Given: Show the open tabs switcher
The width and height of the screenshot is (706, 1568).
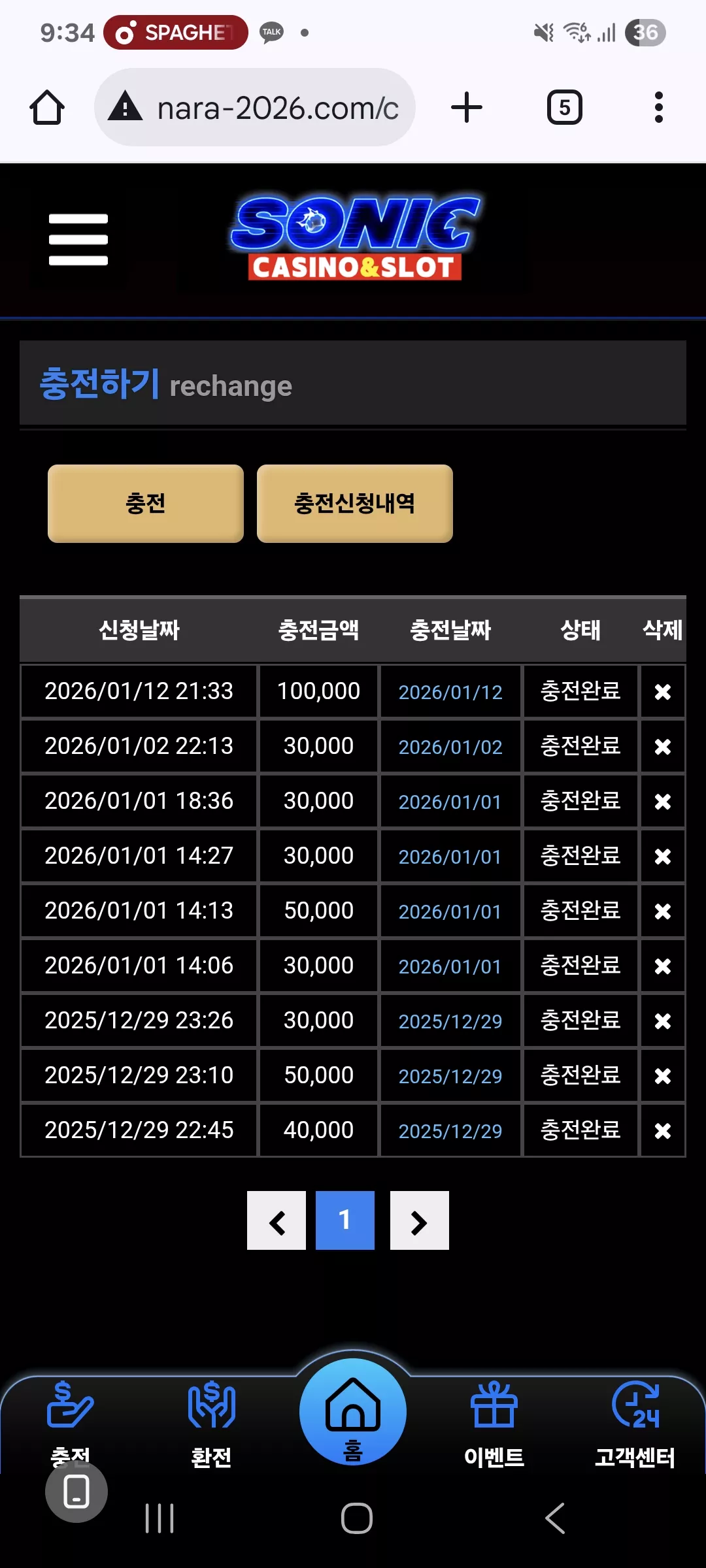Looking at the screenshot, I should tap(565, 107).
